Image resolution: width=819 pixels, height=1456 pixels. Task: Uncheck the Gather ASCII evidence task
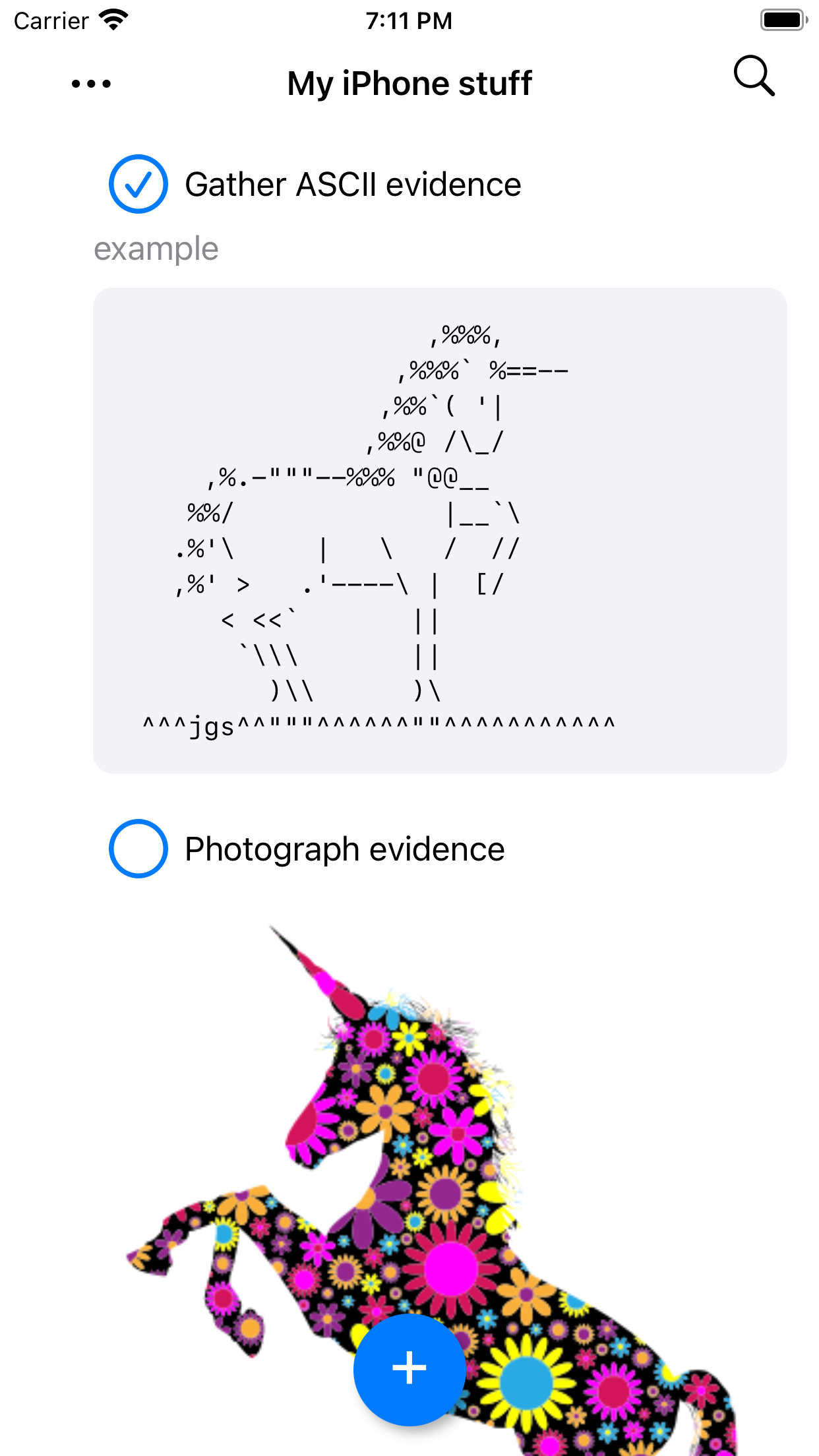[138, 184]
